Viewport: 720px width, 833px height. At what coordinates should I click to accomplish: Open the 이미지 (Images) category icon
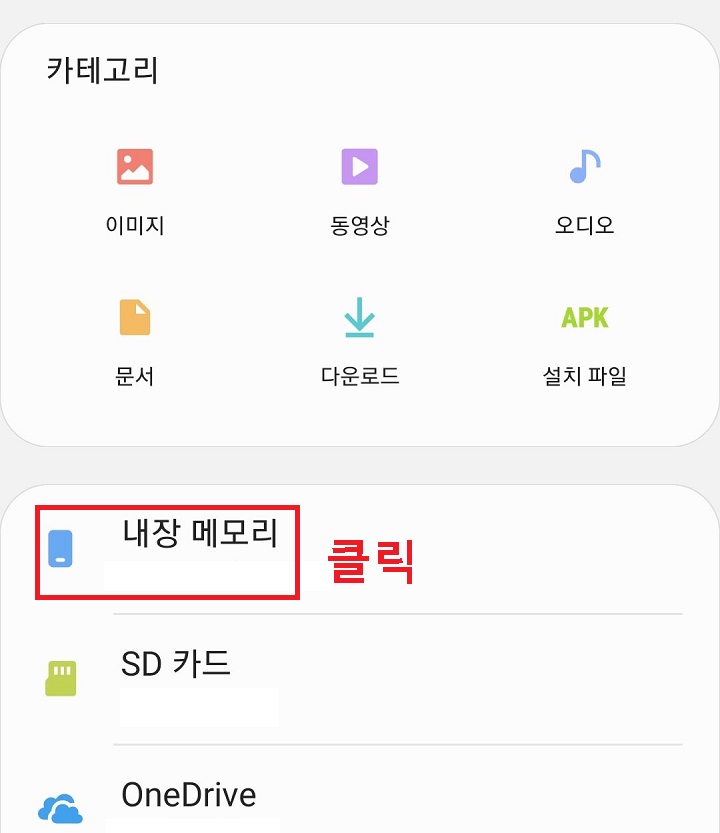(x=135, y=165)
